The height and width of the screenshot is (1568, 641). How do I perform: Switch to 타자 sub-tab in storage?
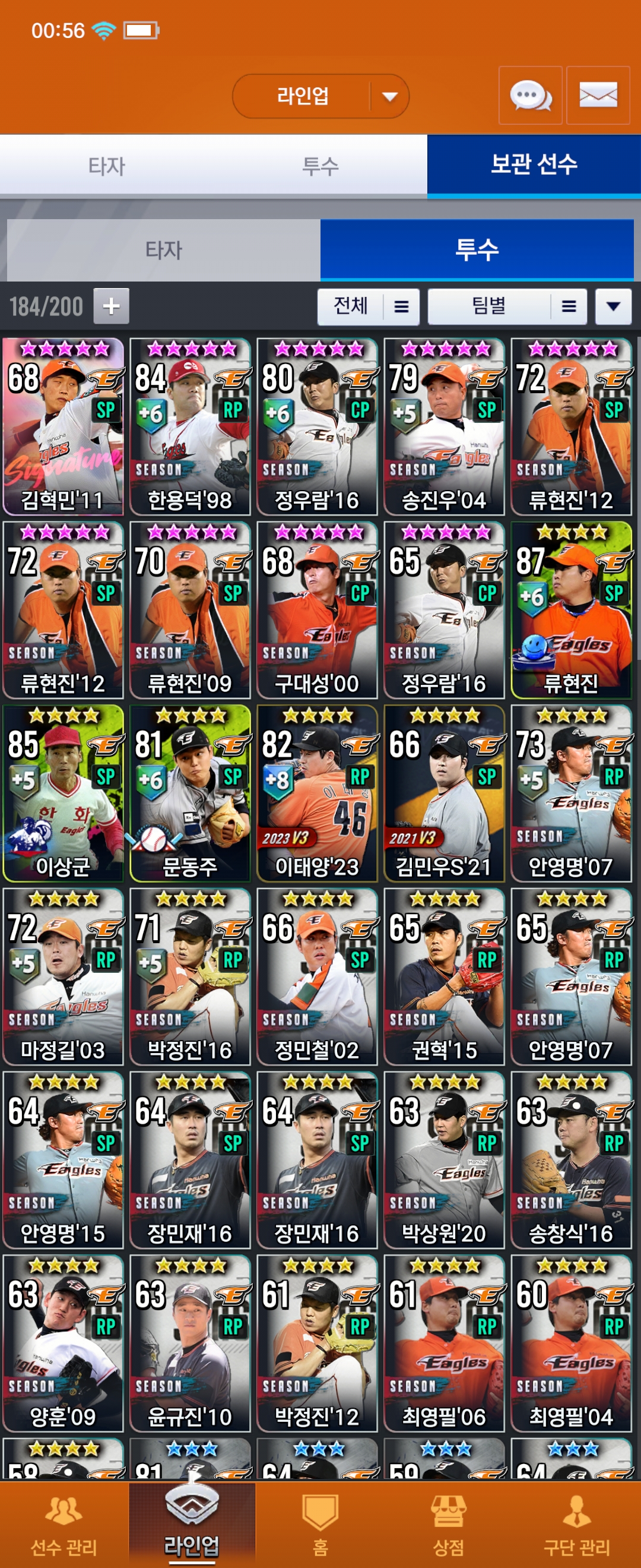[x=163, y=249]
